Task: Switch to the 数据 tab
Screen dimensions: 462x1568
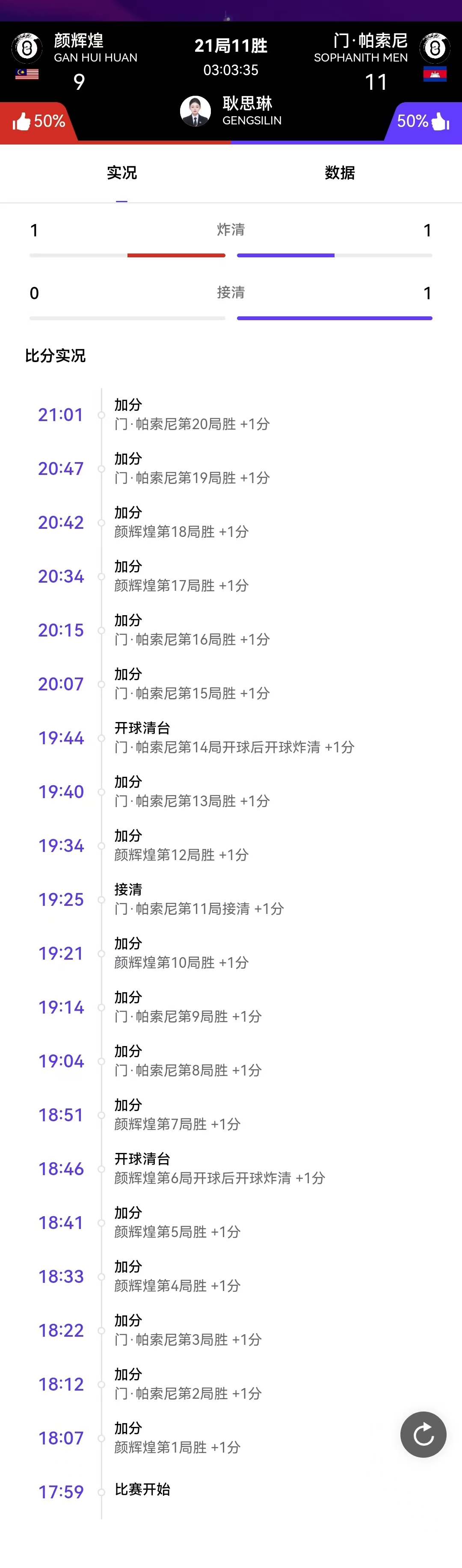Action: click(x=340, y=173)
